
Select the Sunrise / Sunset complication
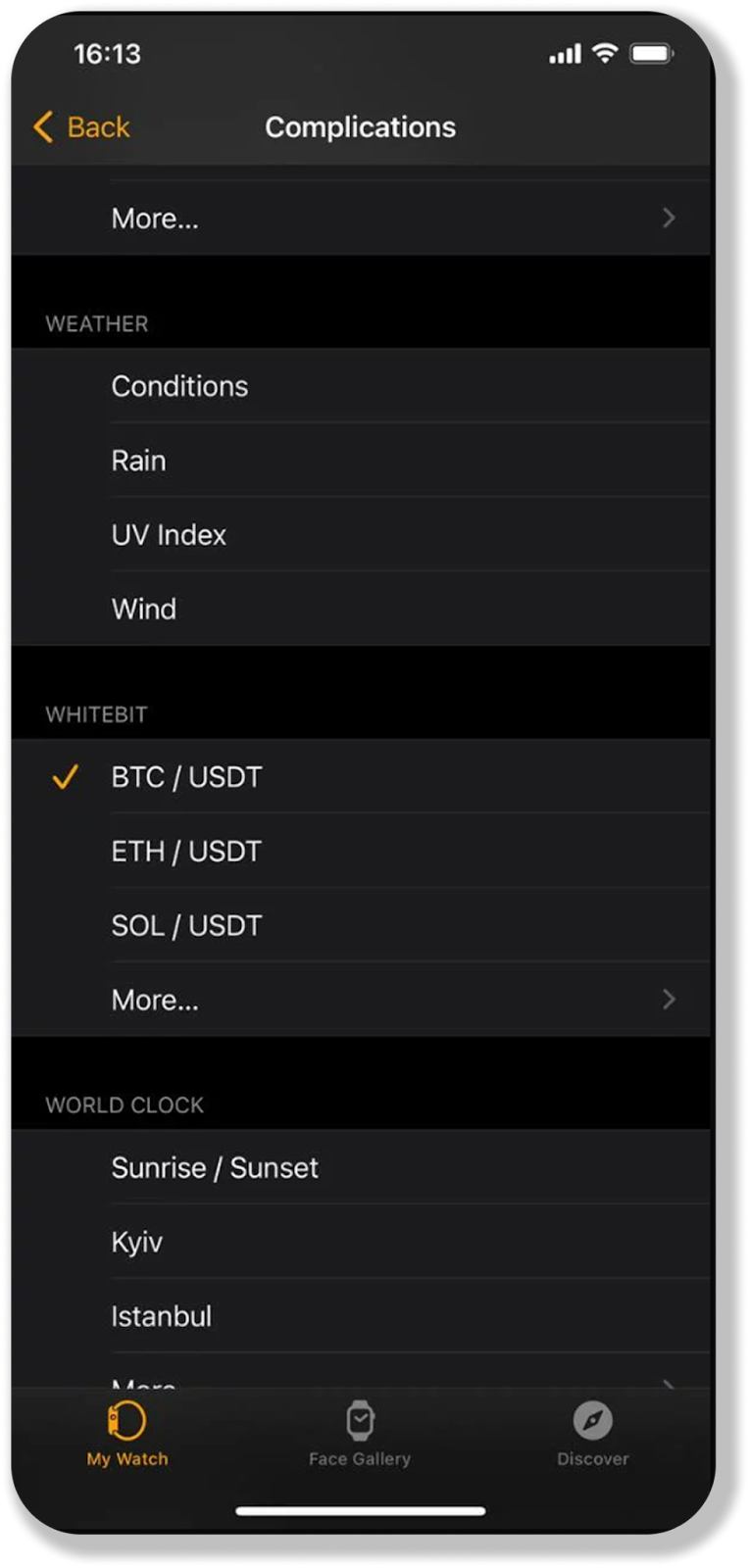click(x=361, y=1167)
